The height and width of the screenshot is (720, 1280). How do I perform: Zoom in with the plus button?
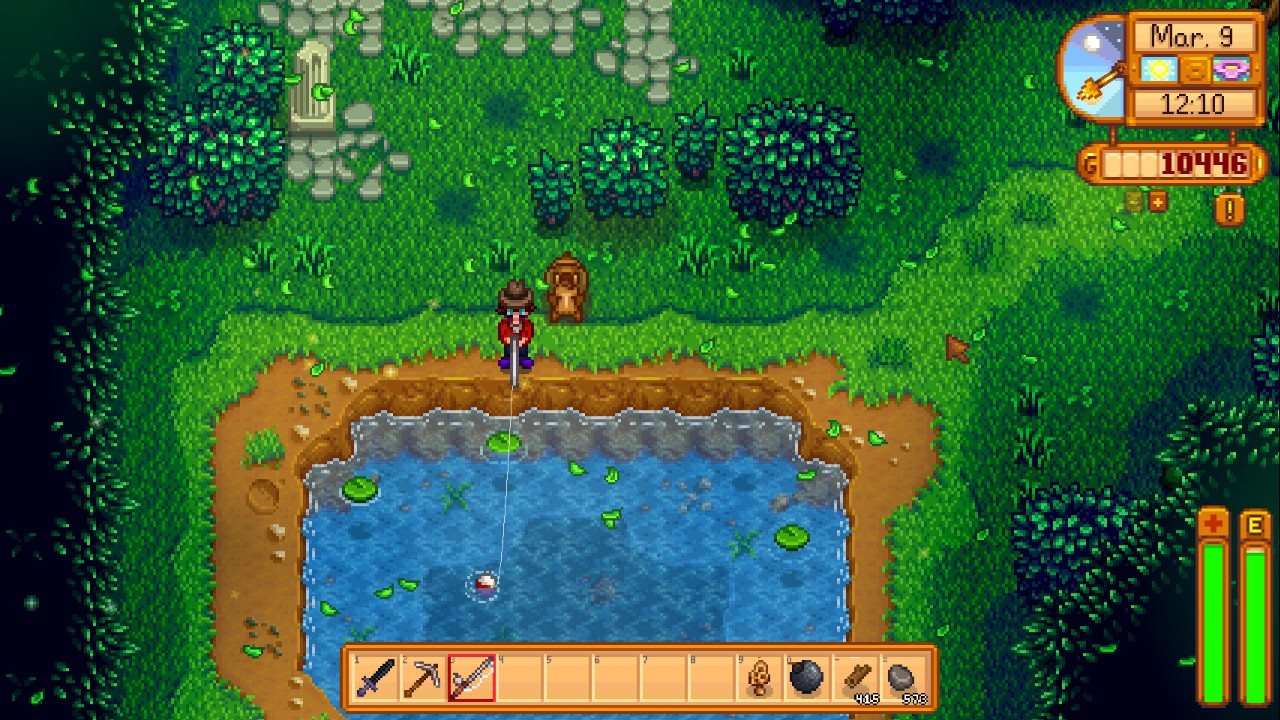[x=1157, y=202]
